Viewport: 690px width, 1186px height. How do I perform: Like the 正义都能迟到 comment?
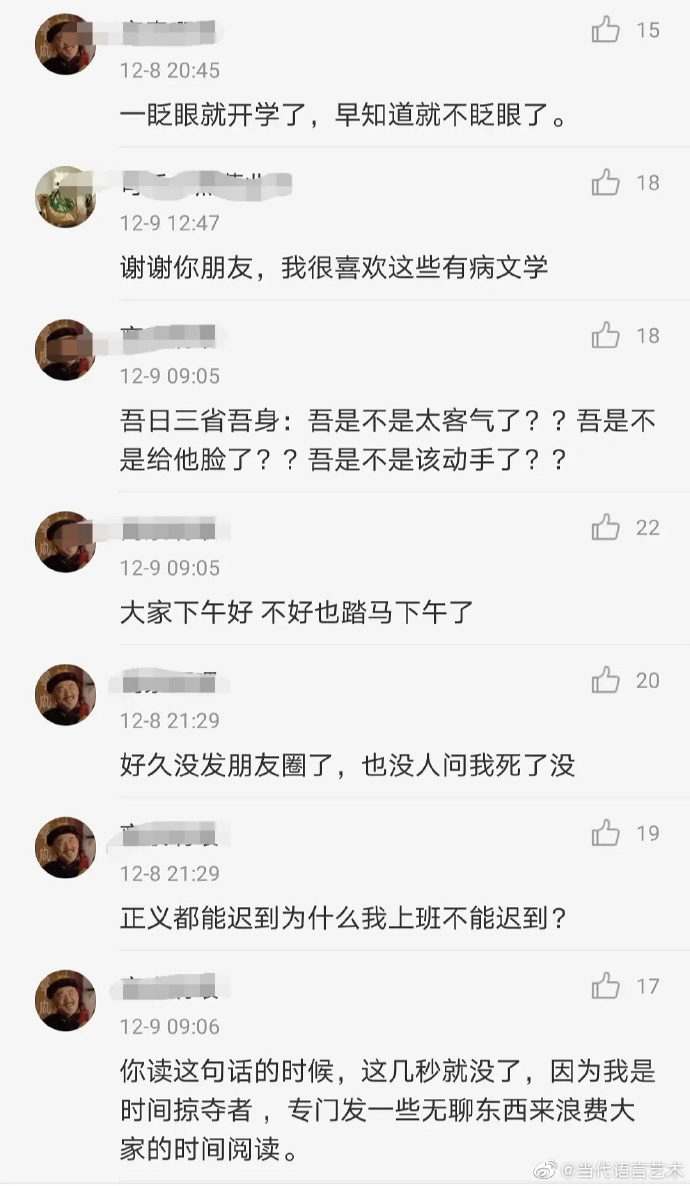point(606,833)
